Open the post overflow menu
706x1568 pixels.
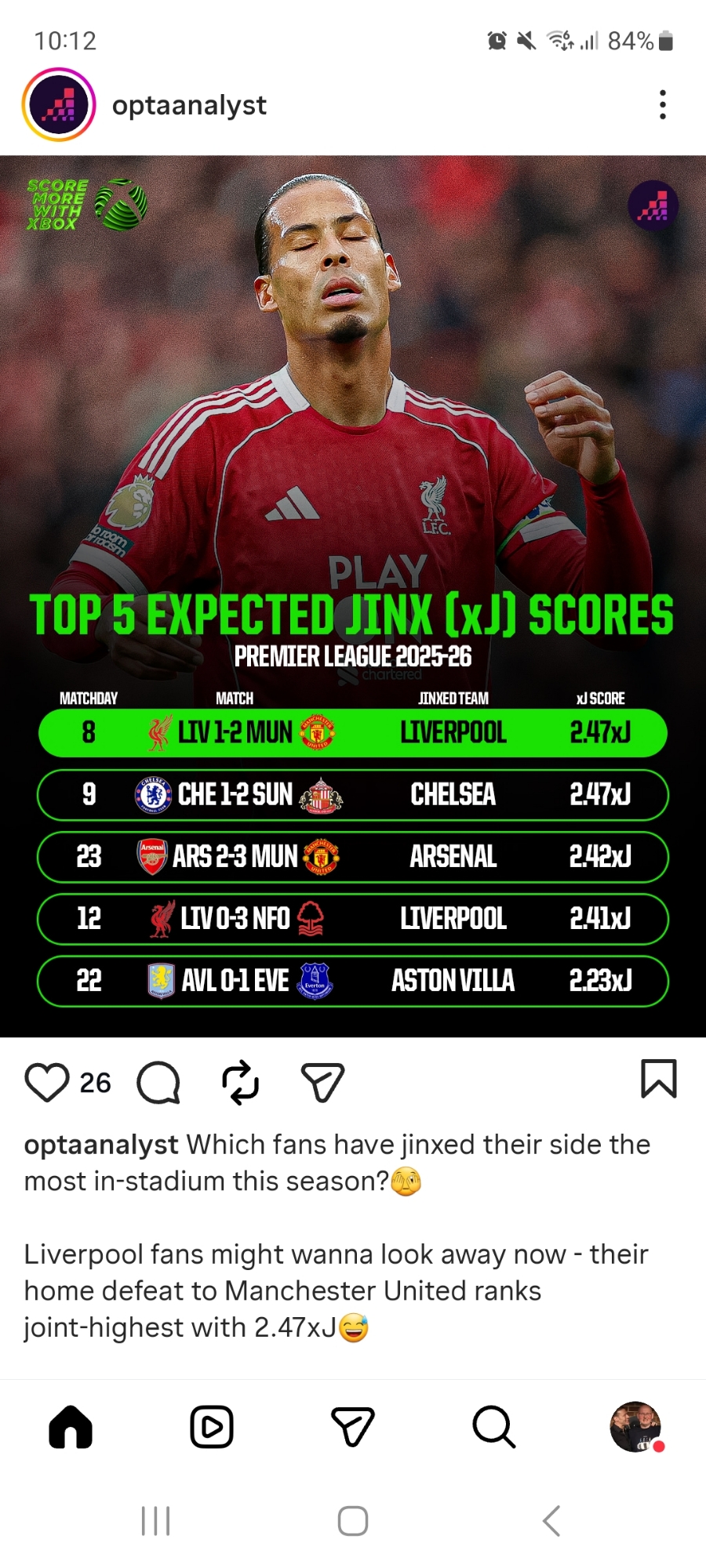pyautogui.click(x=663, y=105)
